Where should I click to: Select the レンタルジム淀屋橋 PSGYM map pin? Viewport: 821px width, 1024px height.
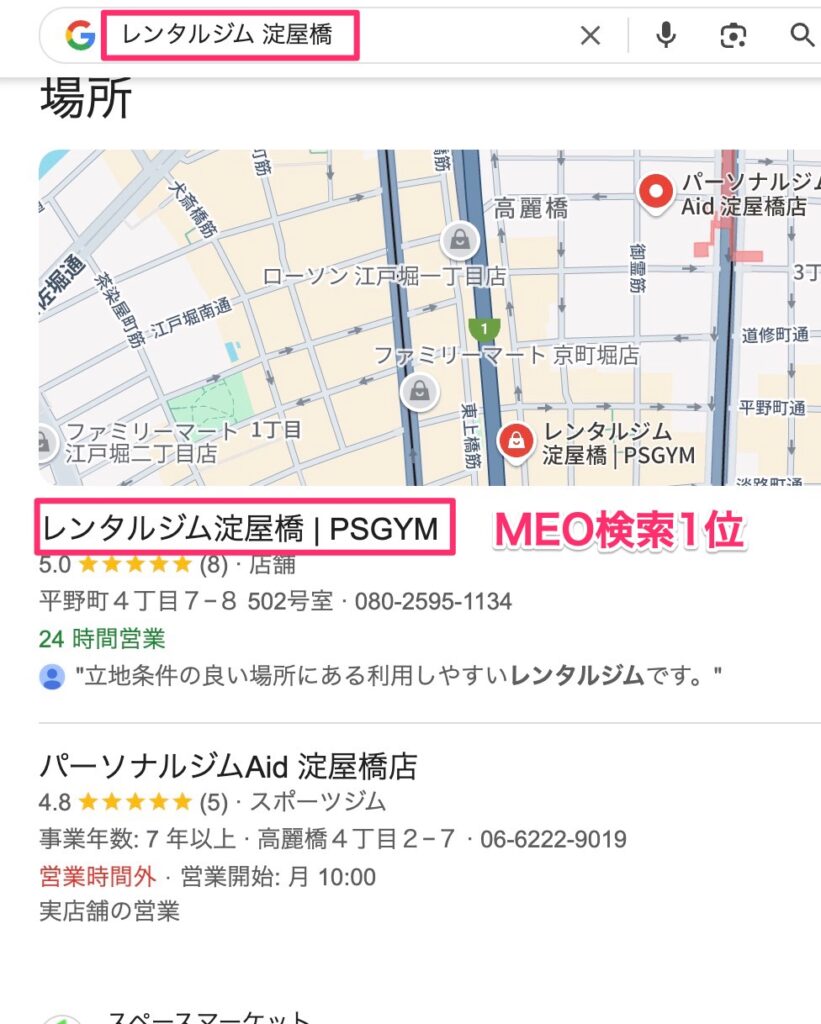(516, 440)
